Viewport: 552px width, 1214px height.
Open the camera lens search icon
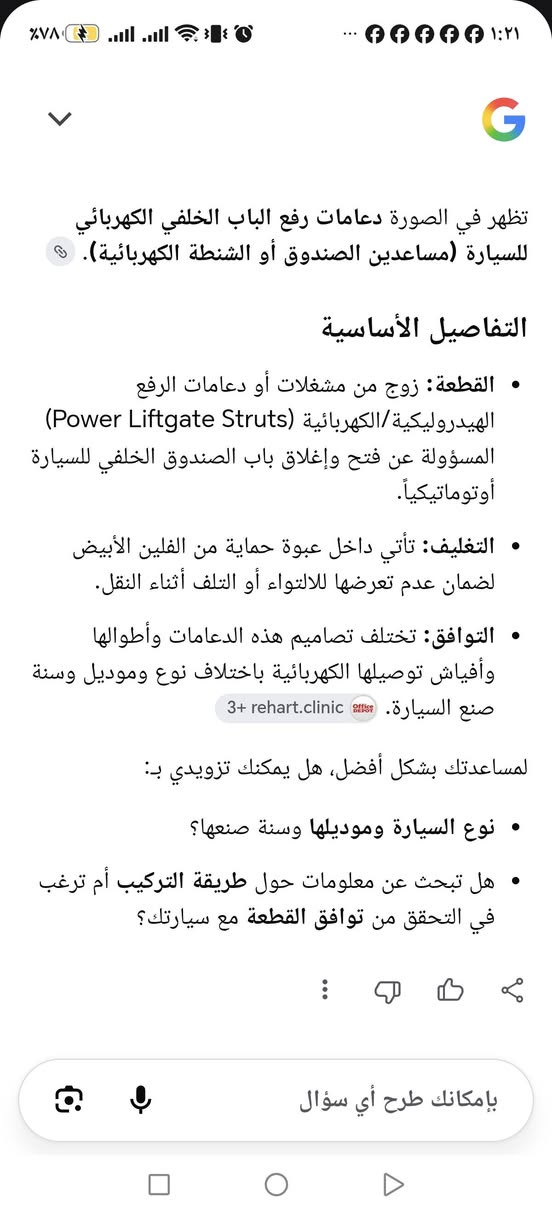(x=68, y=1100)
